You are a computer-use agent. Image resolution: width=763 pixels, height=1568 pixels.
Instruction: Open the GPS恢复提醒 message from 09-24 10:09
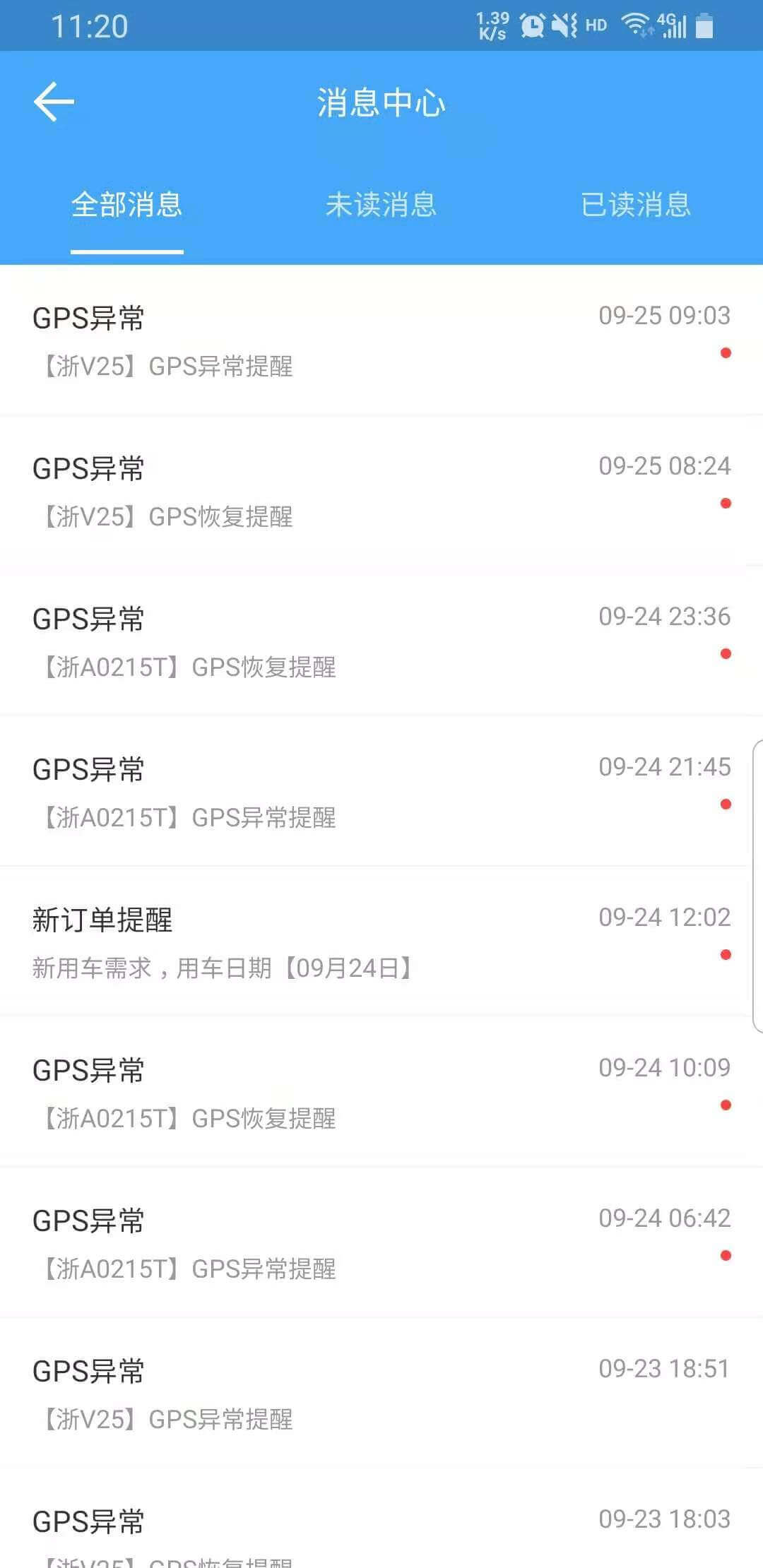(381, 1093)
